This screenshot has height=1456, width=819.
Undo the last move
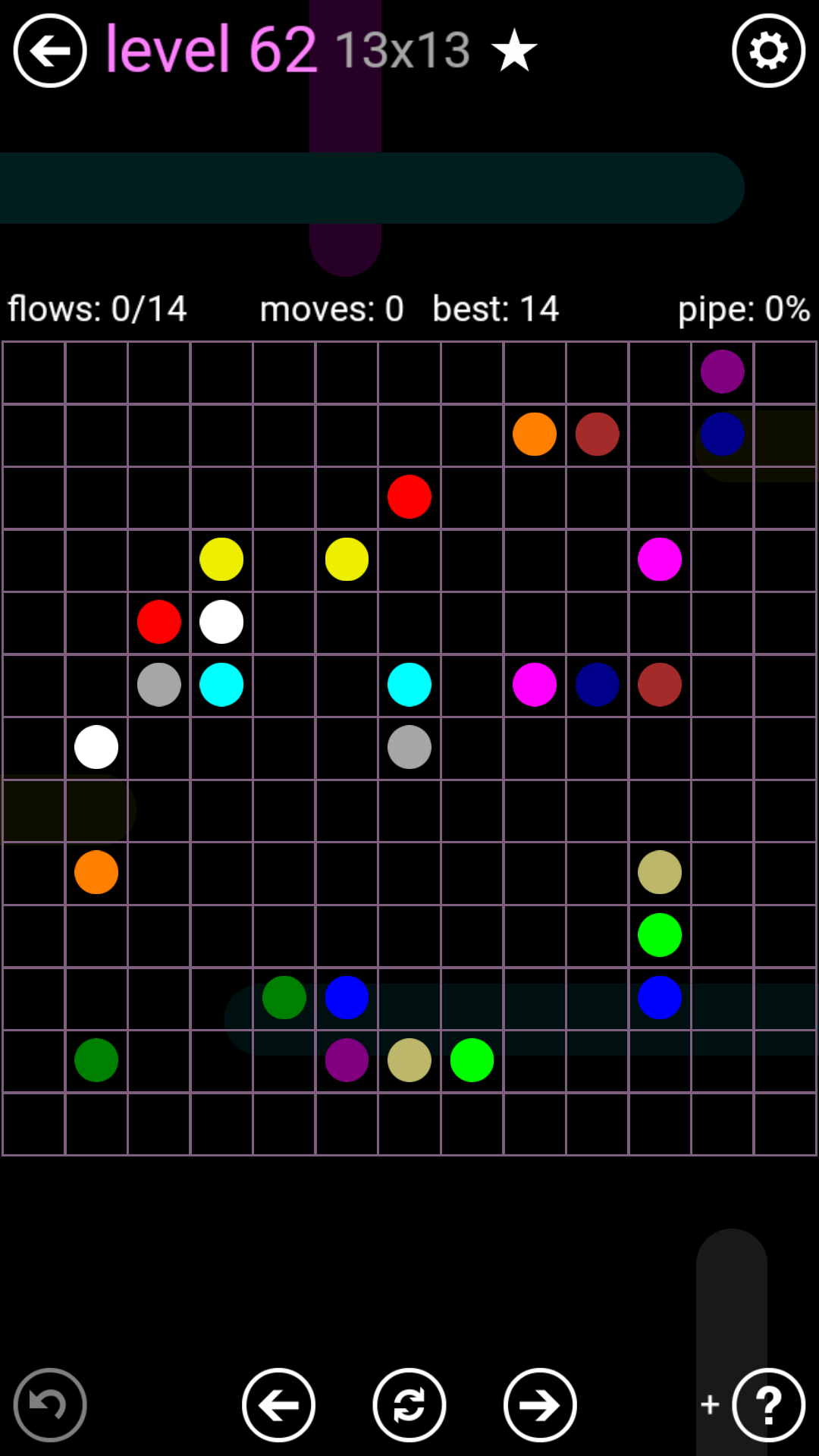[x=50, y=1404]
